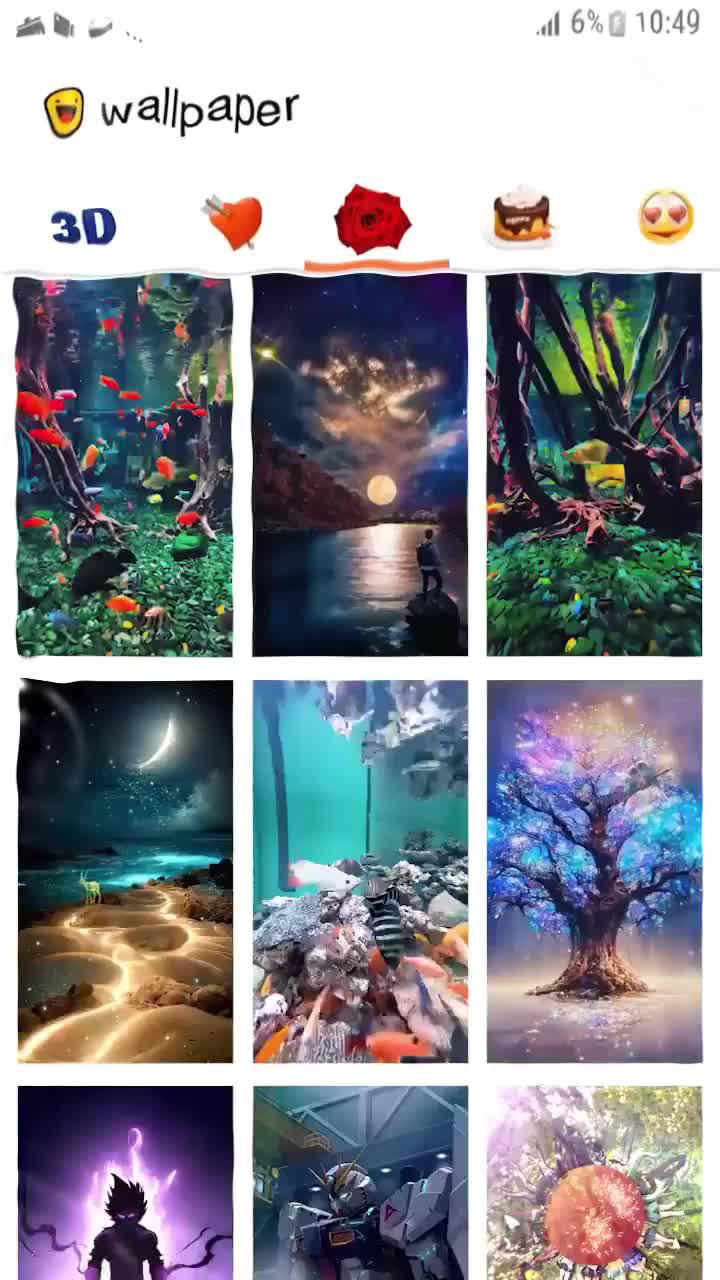Switch to the 3D category tab

(84, 227)
